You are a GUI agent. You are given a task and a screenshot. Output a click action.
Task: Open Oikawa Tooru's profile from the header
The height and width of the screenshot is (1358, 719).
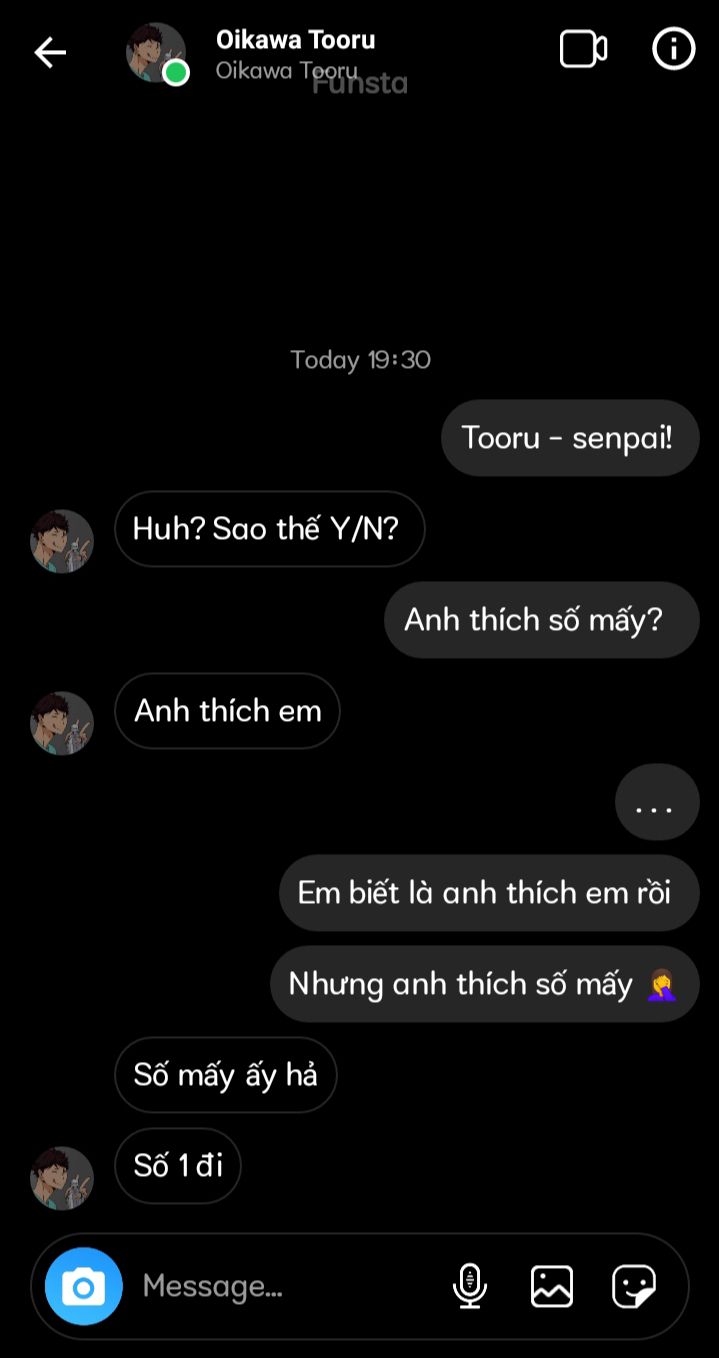pyautogui.click(x=295, y=53)
